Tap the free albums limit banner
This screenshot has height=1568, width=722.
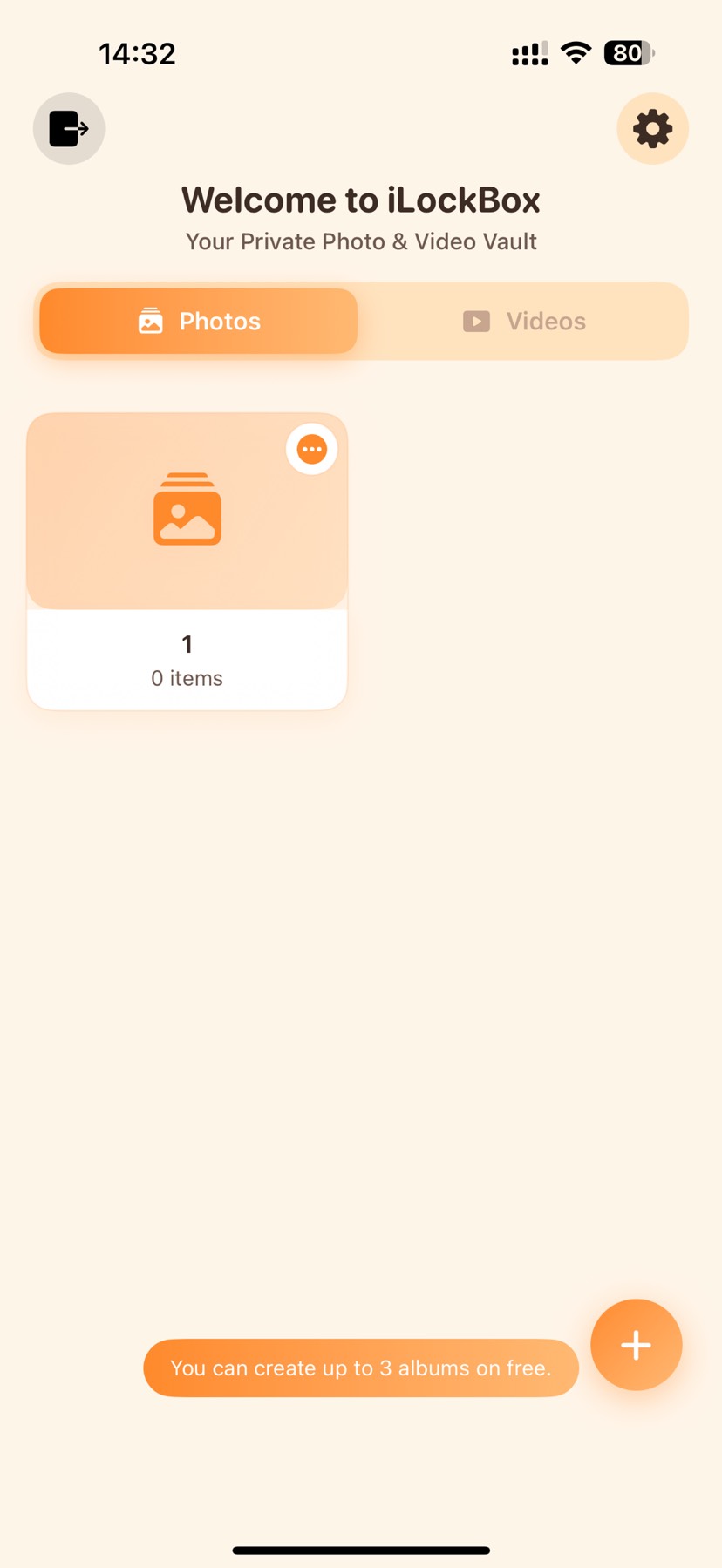[x=360, y=1368]
